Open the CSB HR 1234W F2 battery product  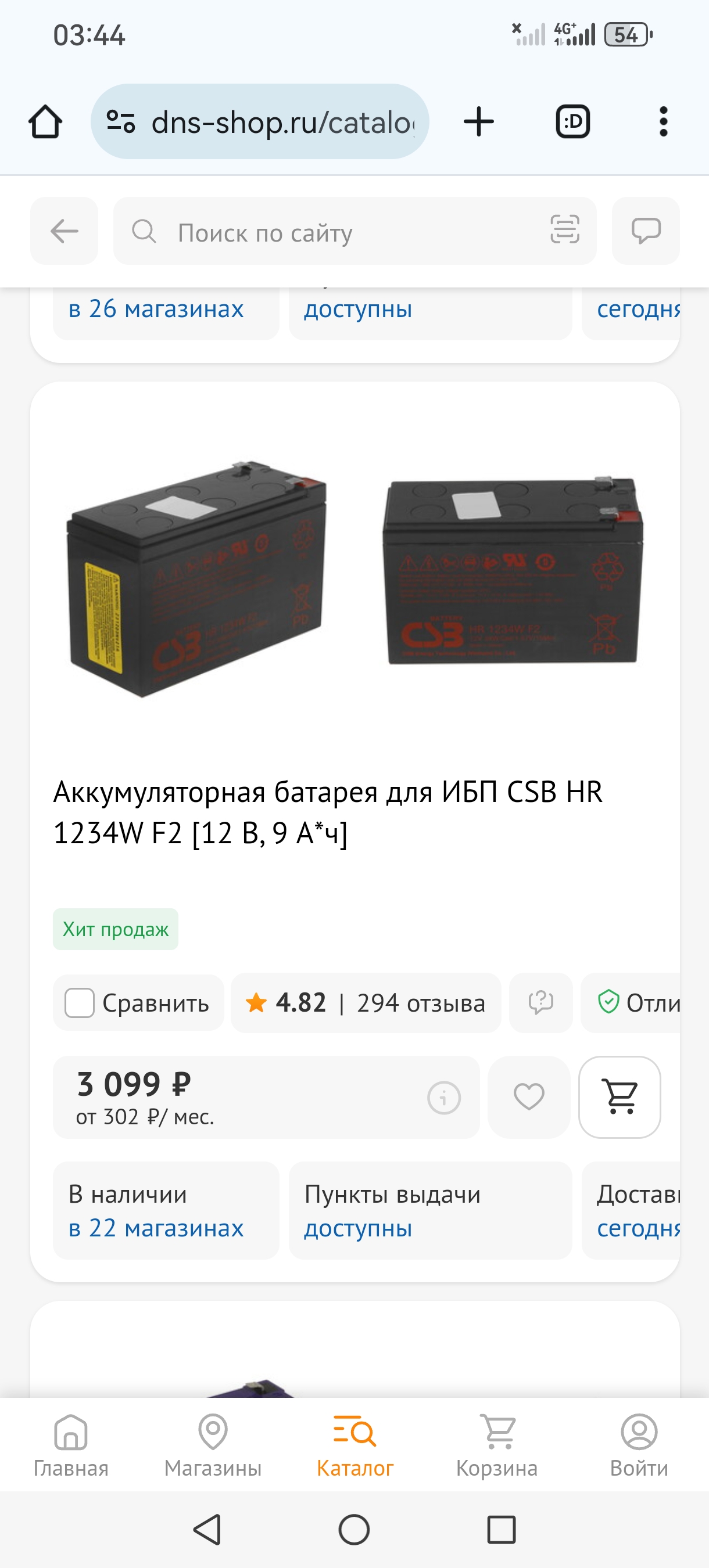[x=328, y=812]
